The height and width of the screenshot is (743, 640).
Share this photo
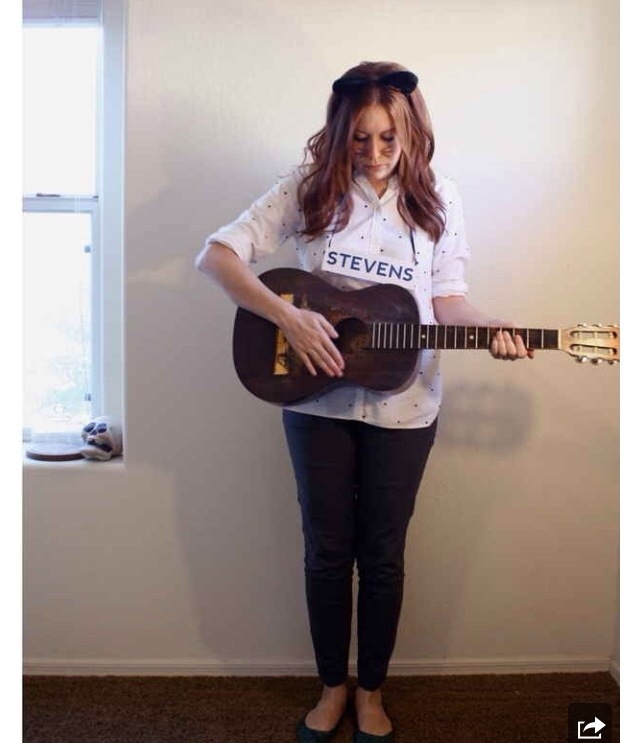(x=590, y=726)
